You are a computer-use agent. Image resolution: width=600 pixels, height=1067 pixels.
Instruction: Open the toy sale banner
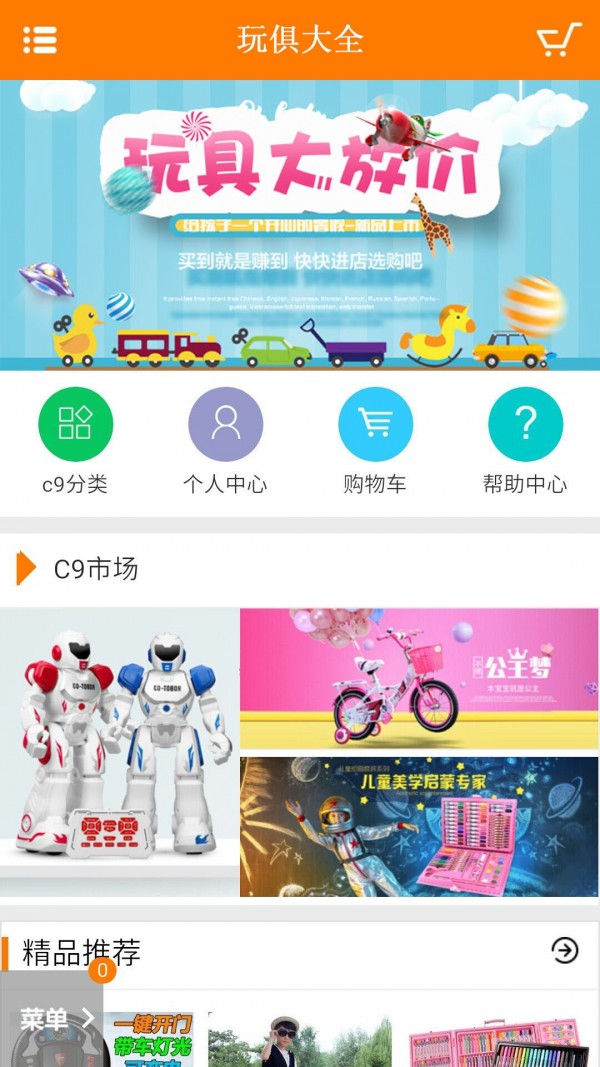[x=300, y=225]
